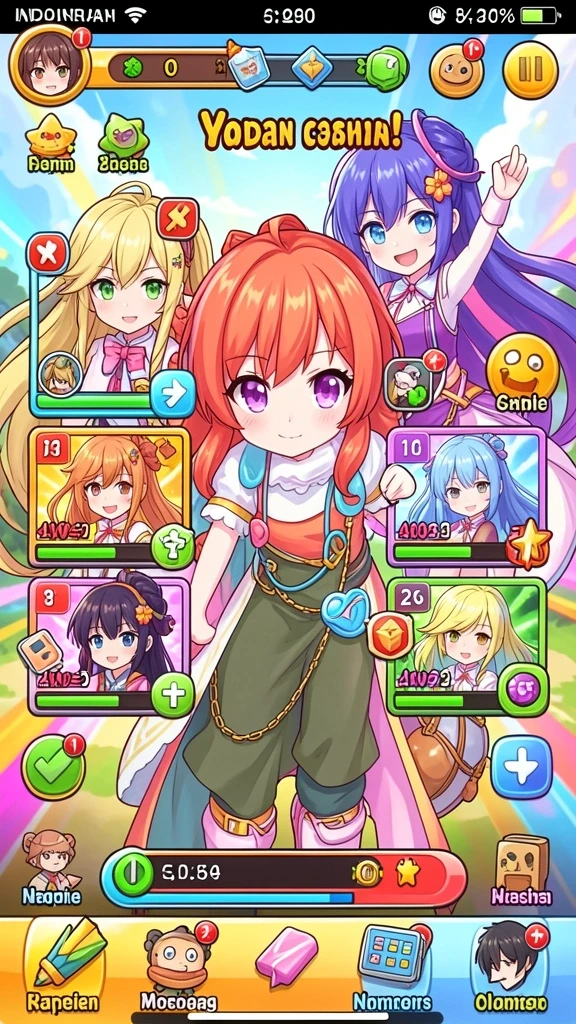Tap the blue plus button
The image size is (576, 1024).
[521, 768]
